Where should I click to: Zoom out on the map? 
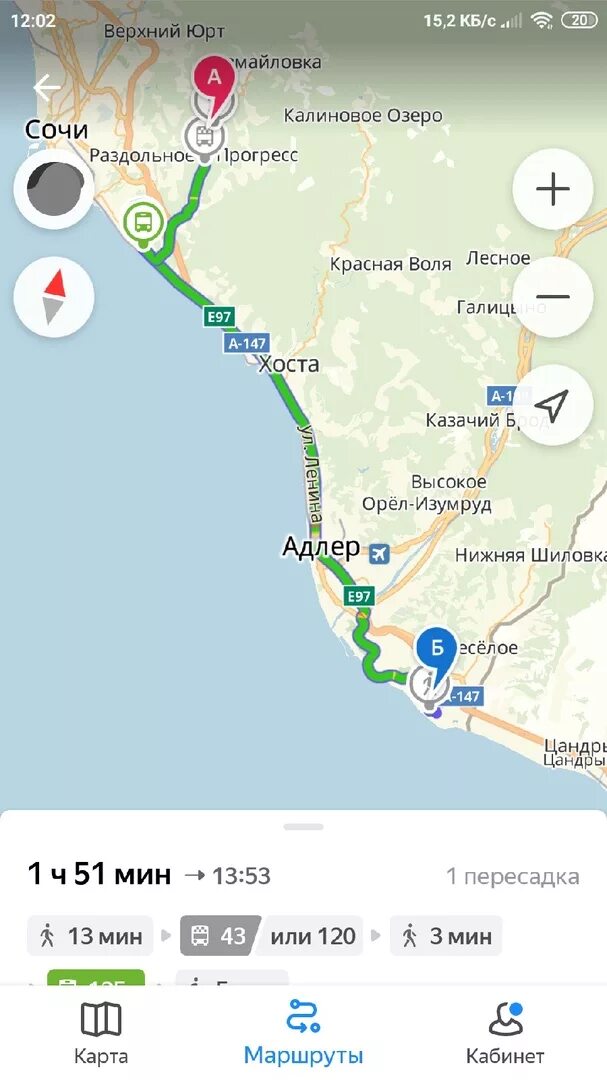(553, 298)
